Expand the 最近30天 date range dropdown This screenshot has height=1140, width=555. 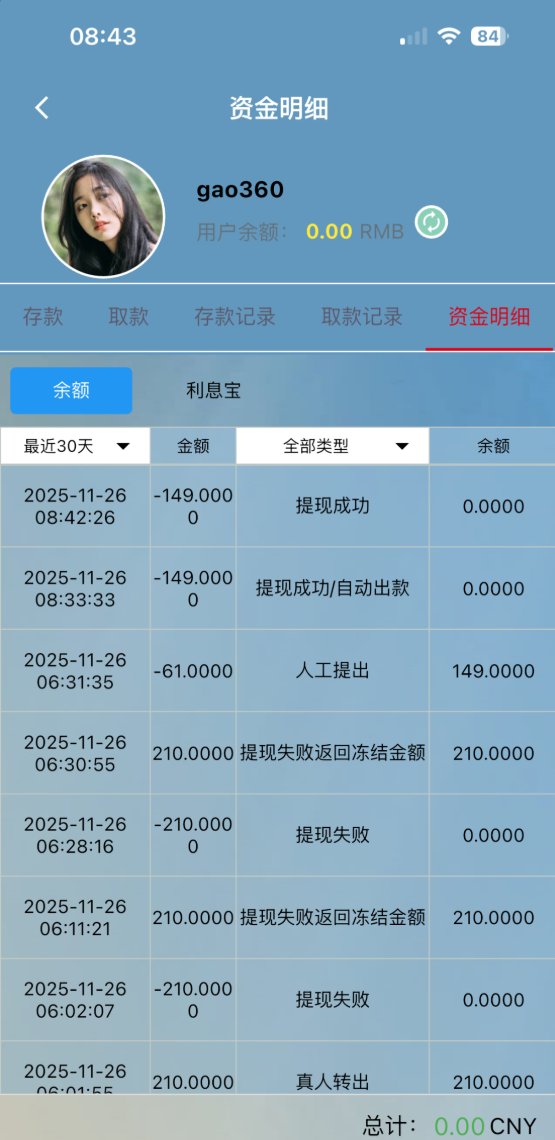(x=76, y=446)
